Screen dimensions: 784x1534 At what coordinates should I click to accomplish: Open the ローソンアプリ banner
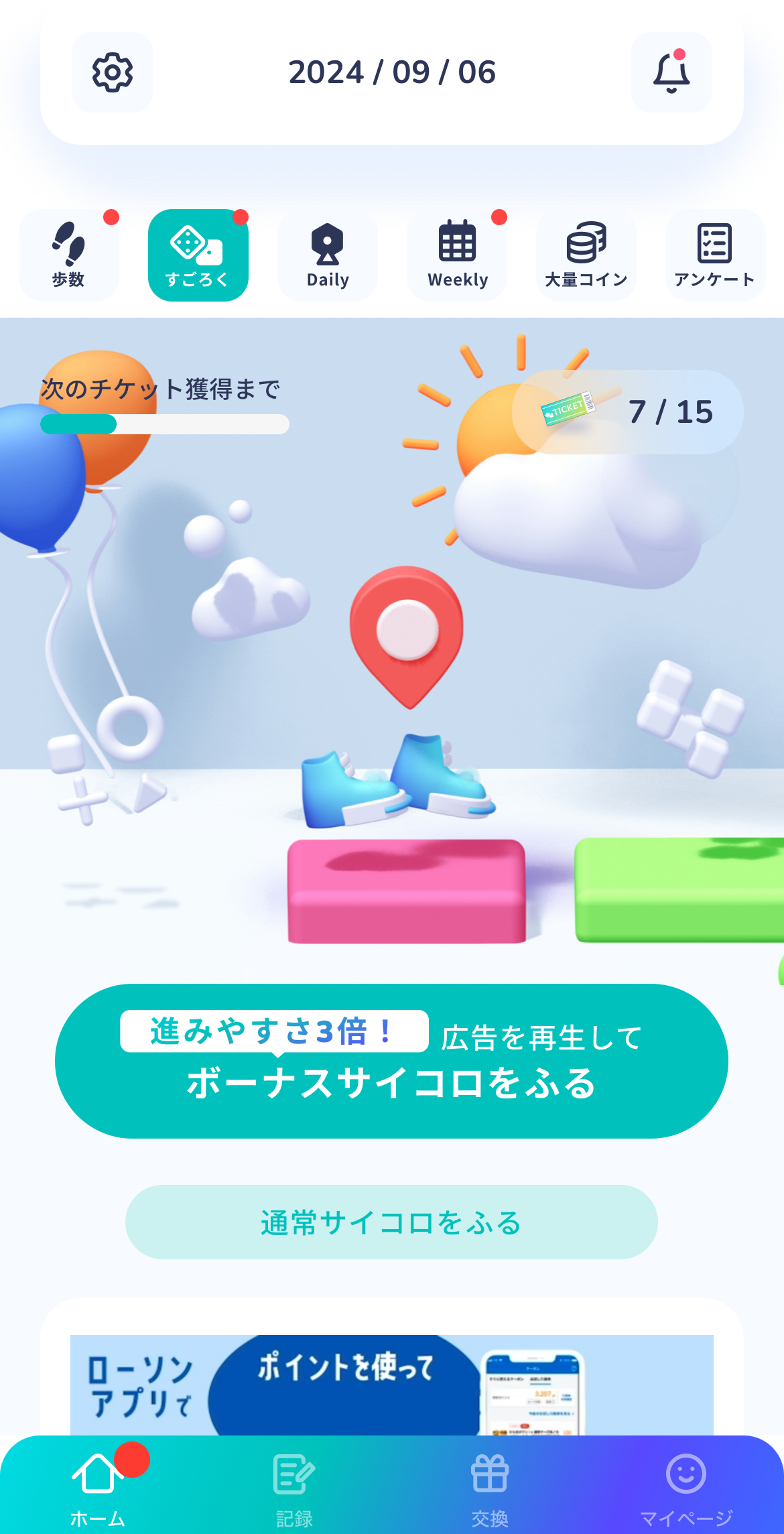(x=391, y=1385)
